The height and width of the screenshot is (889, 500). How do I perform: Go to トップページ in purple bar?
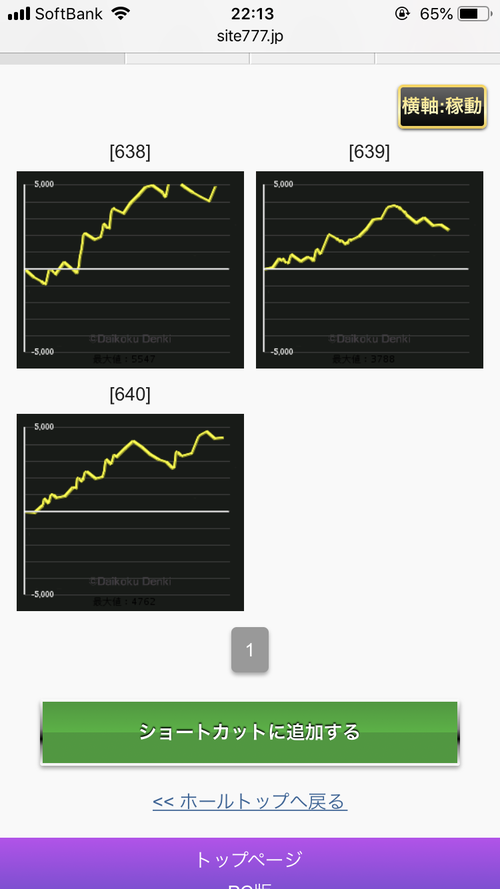point(250,859)
